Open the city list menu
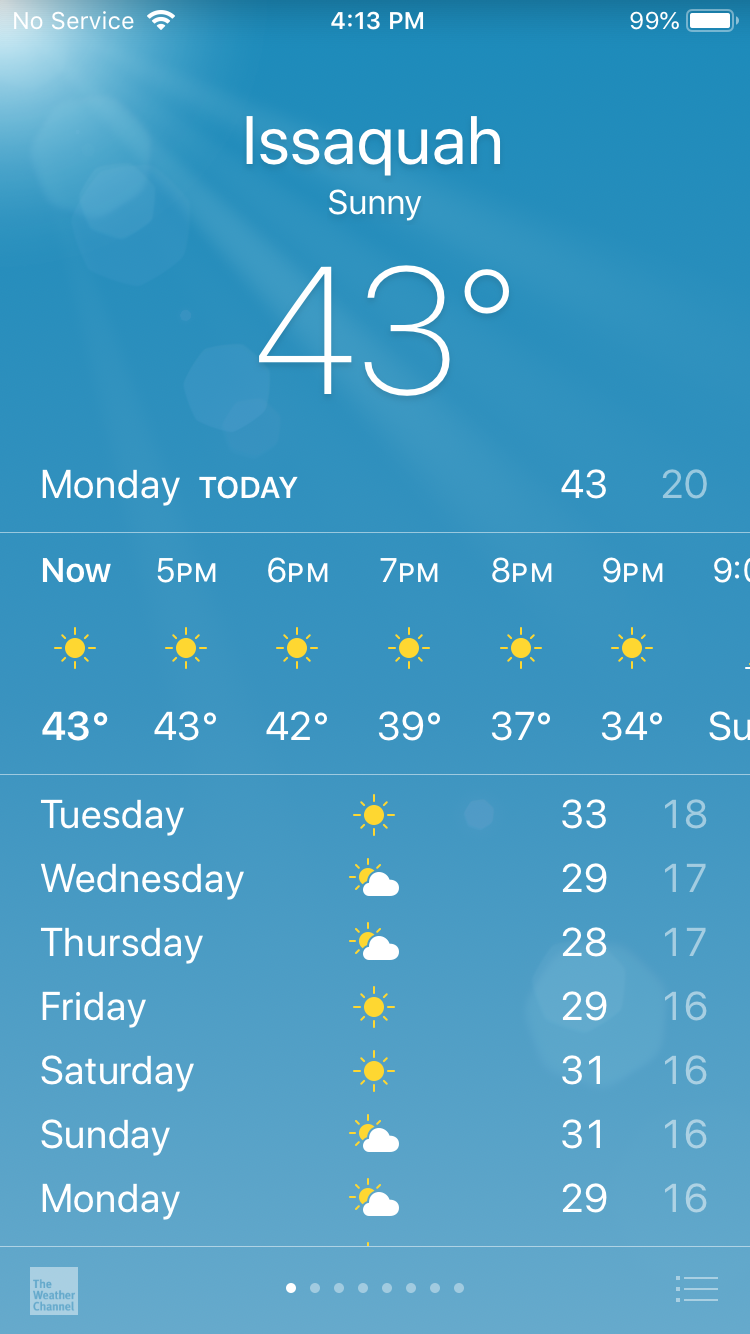 [x=697, y=1289]
